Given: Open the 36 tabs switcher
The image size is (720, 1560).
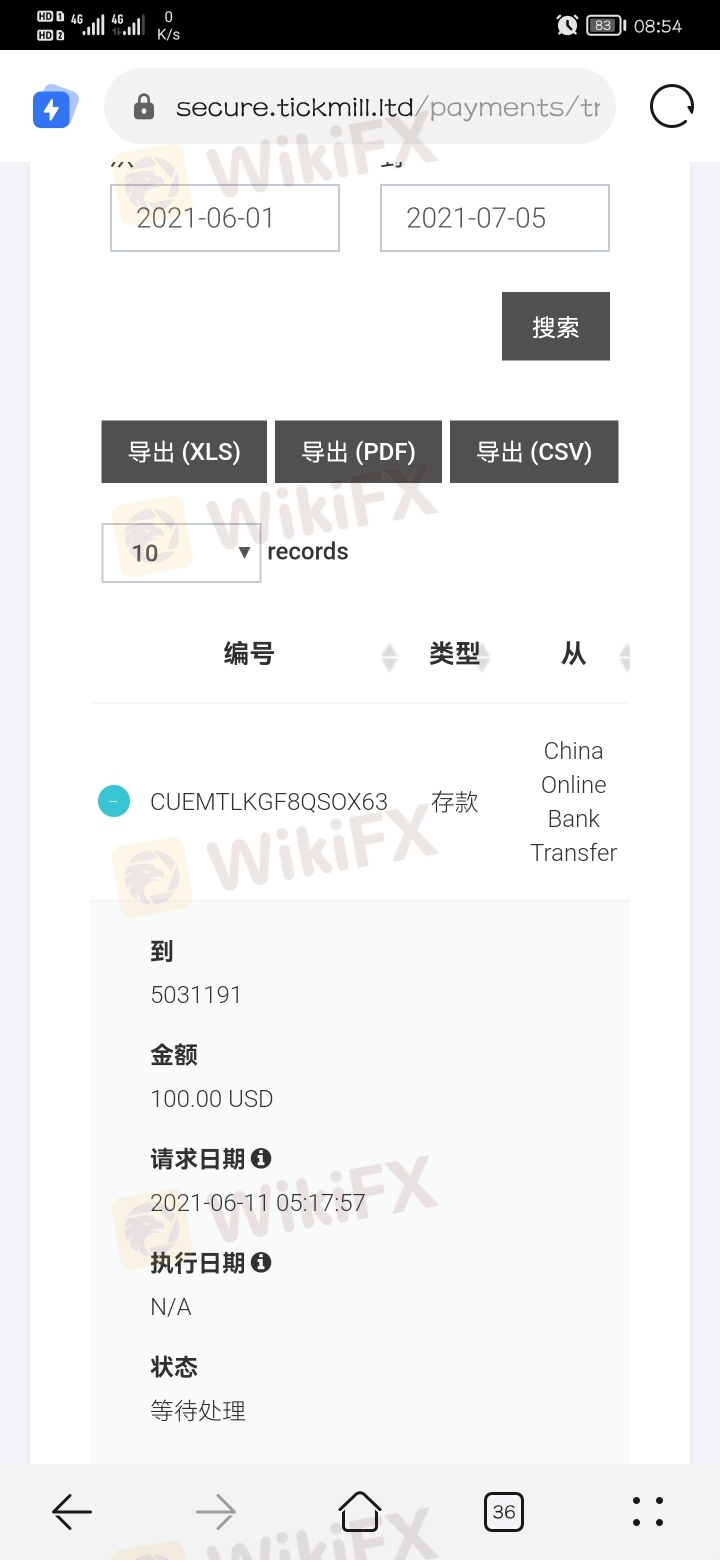Looking at the screenshot, I should point(504,1511).
